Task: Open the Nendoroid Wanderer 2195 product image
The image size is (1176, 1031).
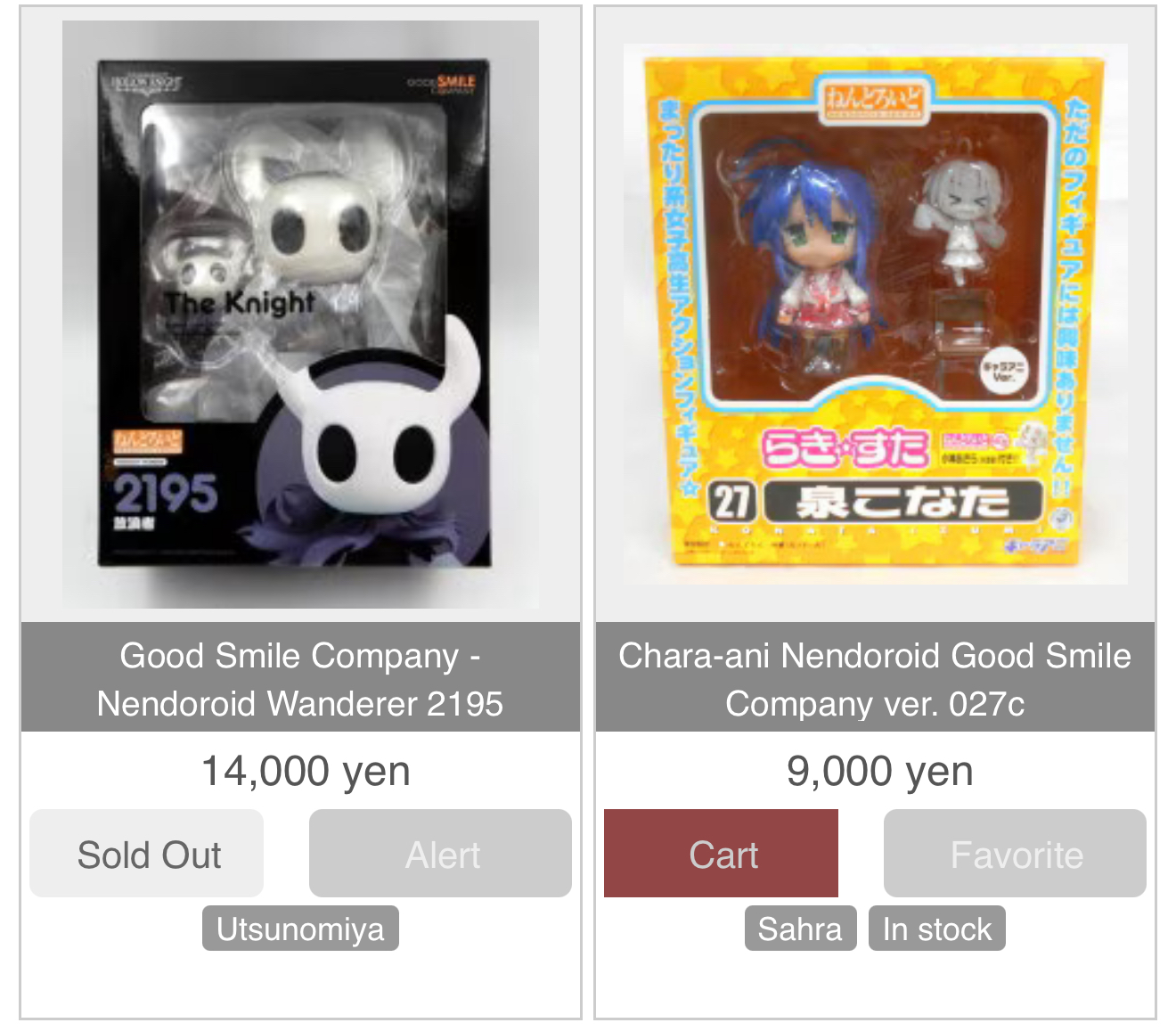Action: (x=300, y=314)
